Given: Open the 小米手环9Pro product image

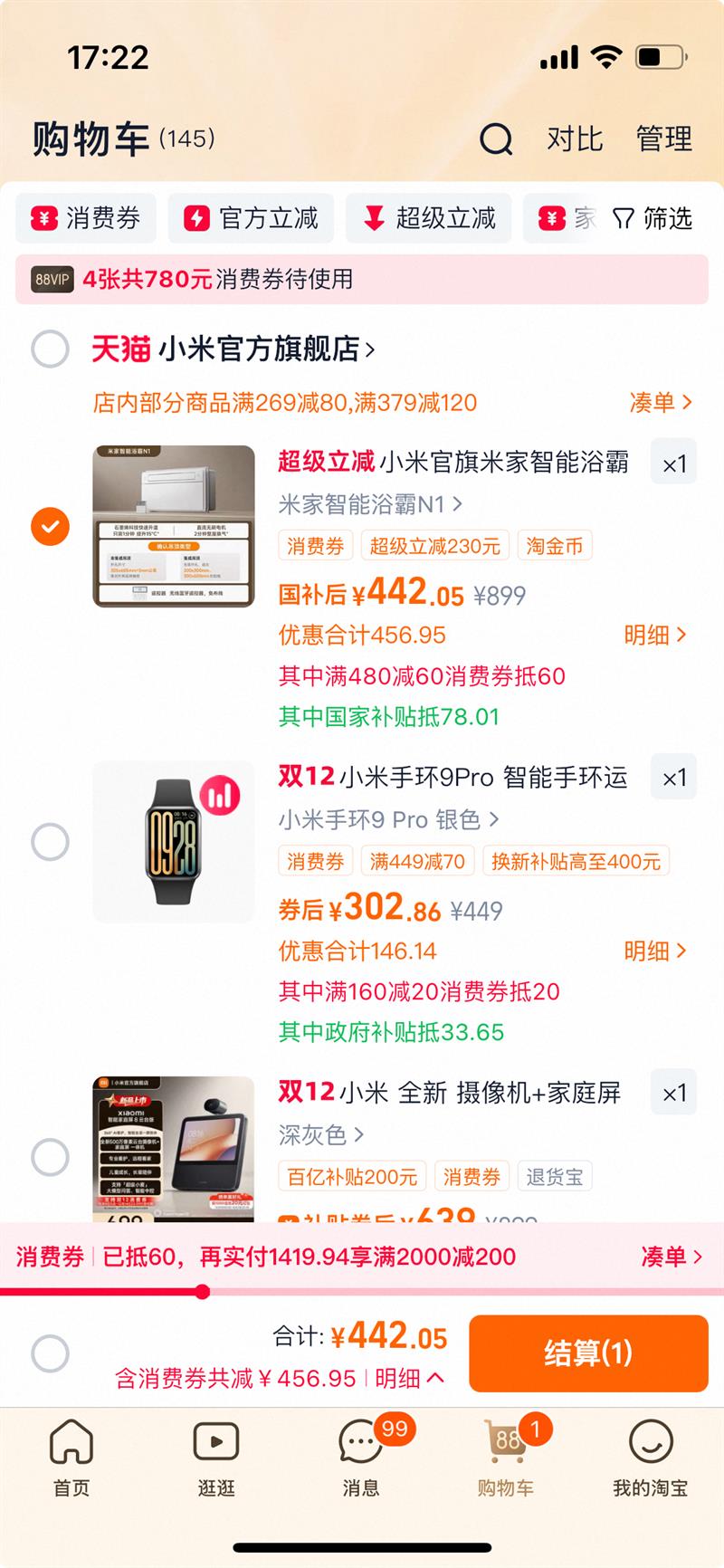Looking at the screenshot, I should click(x=174, y=841).
